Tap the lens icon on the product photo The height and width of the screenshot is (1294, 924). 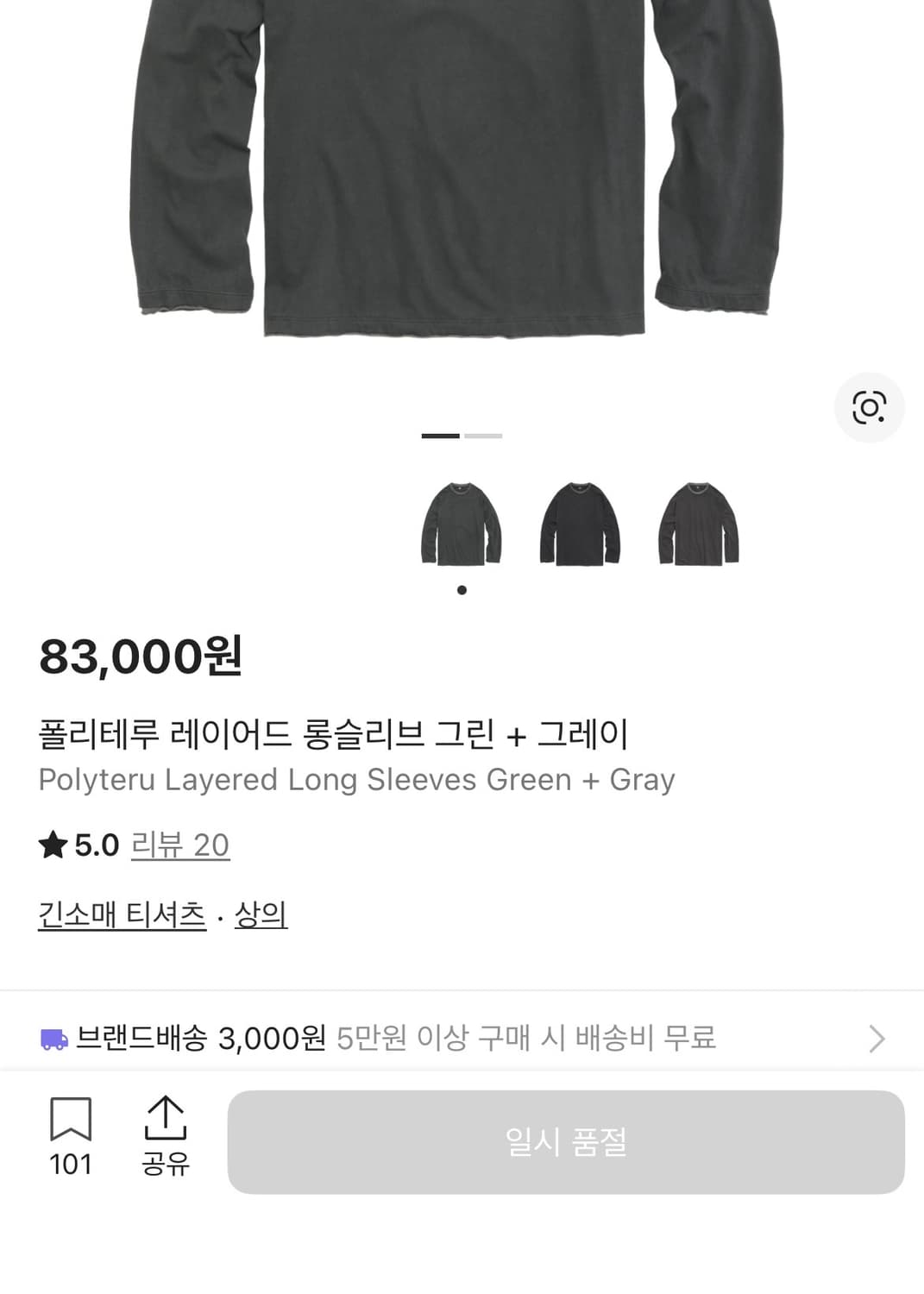click(x=870, y=406)
